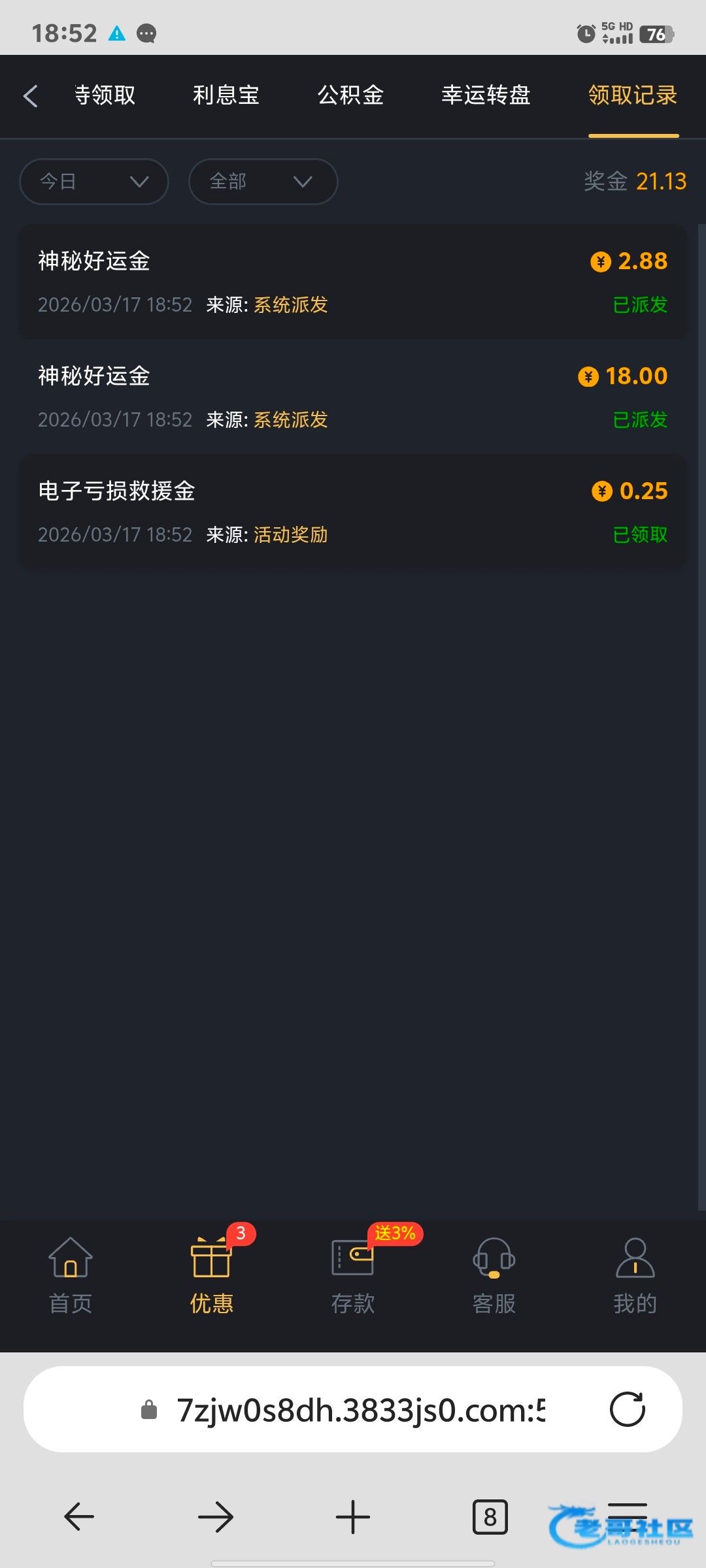Go back with the top-left arrow
This screenshot has width=706, height=1568.
31,96
